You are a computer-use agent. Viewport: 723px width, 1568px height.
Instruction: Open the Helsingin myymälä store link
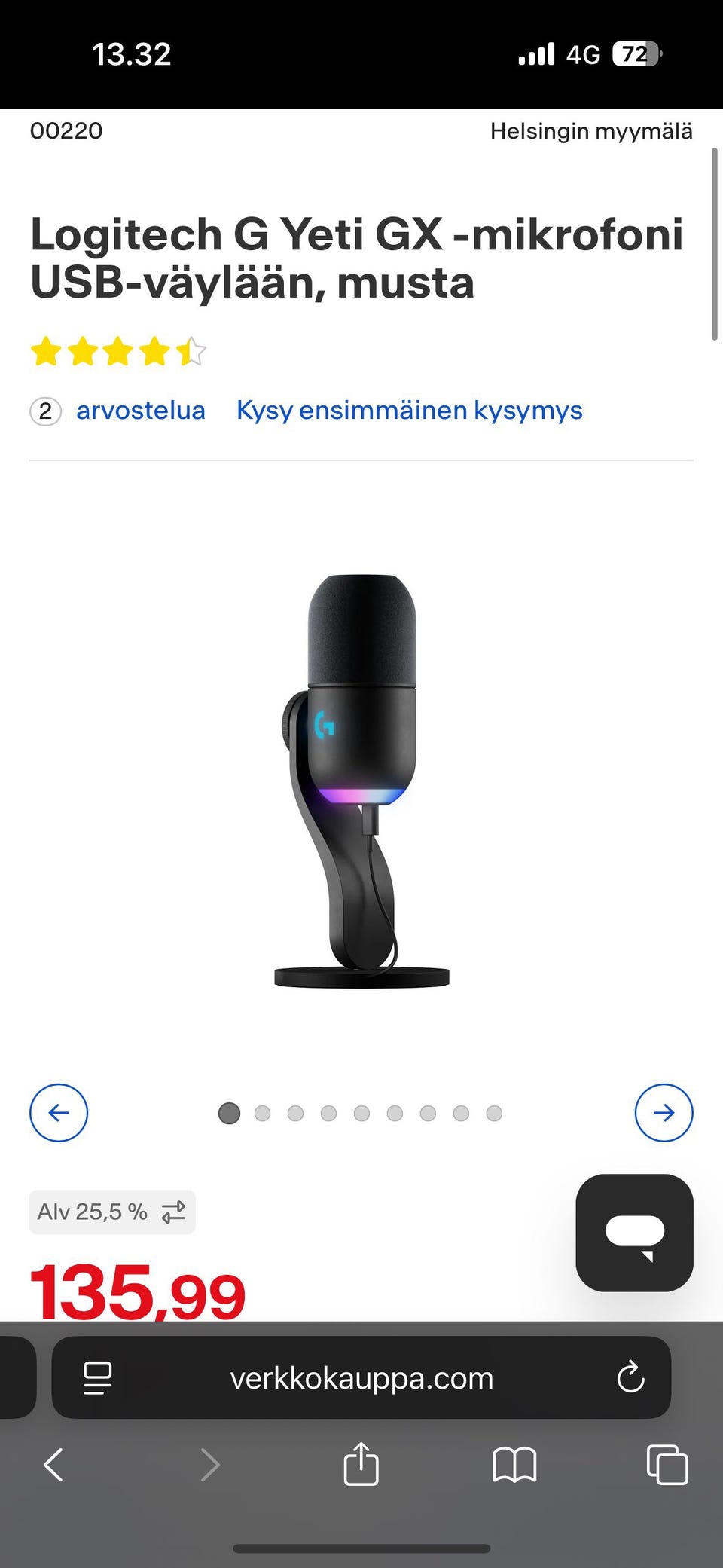pos(590,131)
